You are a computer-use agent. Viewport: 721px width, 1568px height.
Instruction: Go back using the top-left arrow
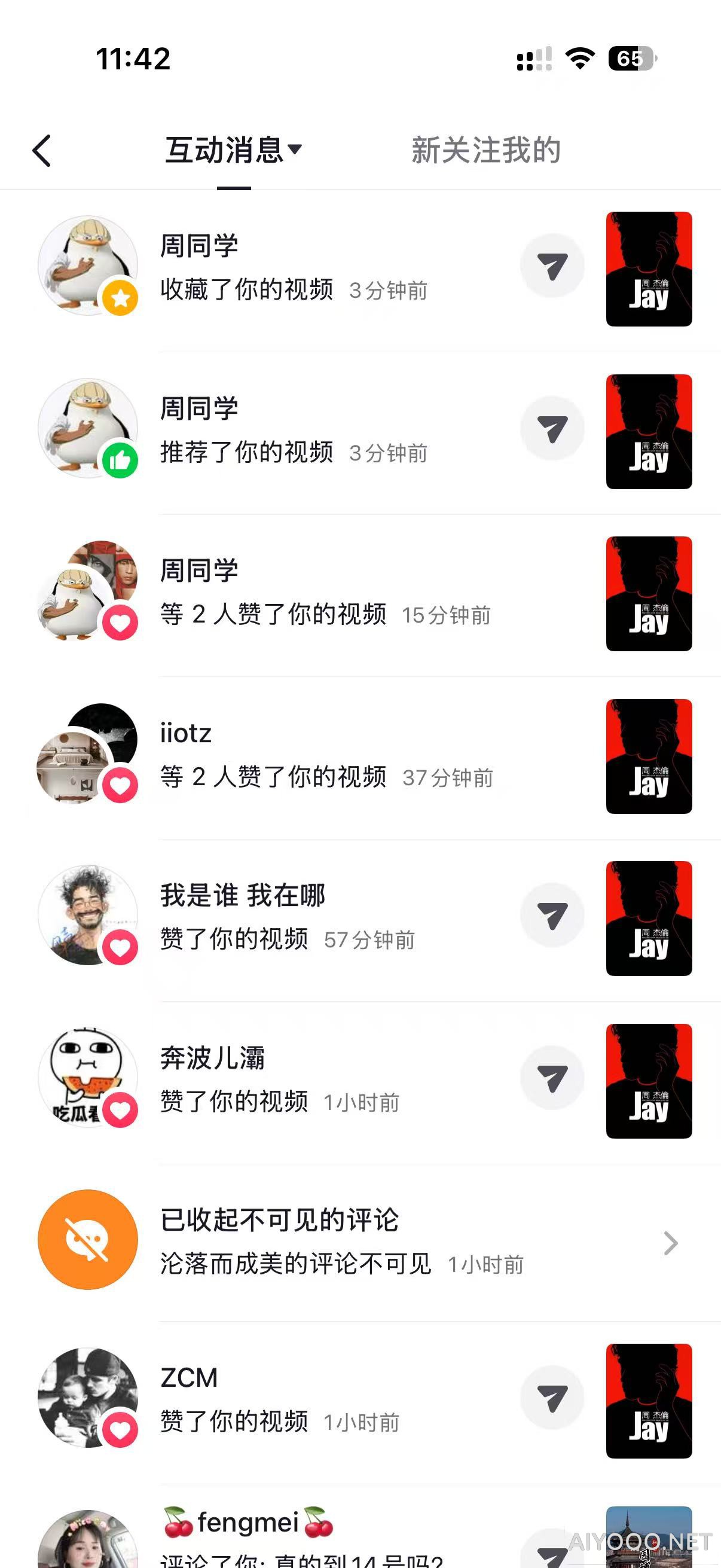[41, 150]
